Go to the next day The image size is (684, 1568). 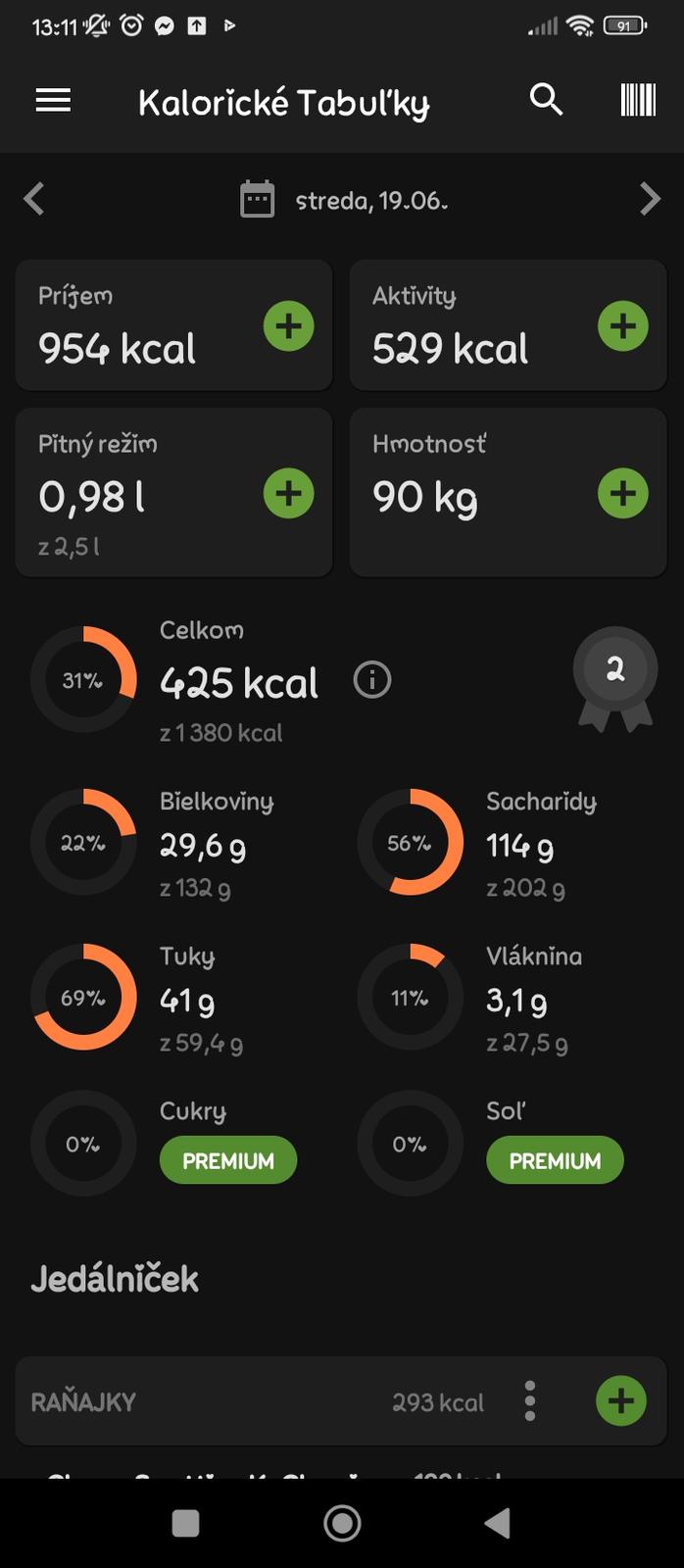(x=650, y=200)
